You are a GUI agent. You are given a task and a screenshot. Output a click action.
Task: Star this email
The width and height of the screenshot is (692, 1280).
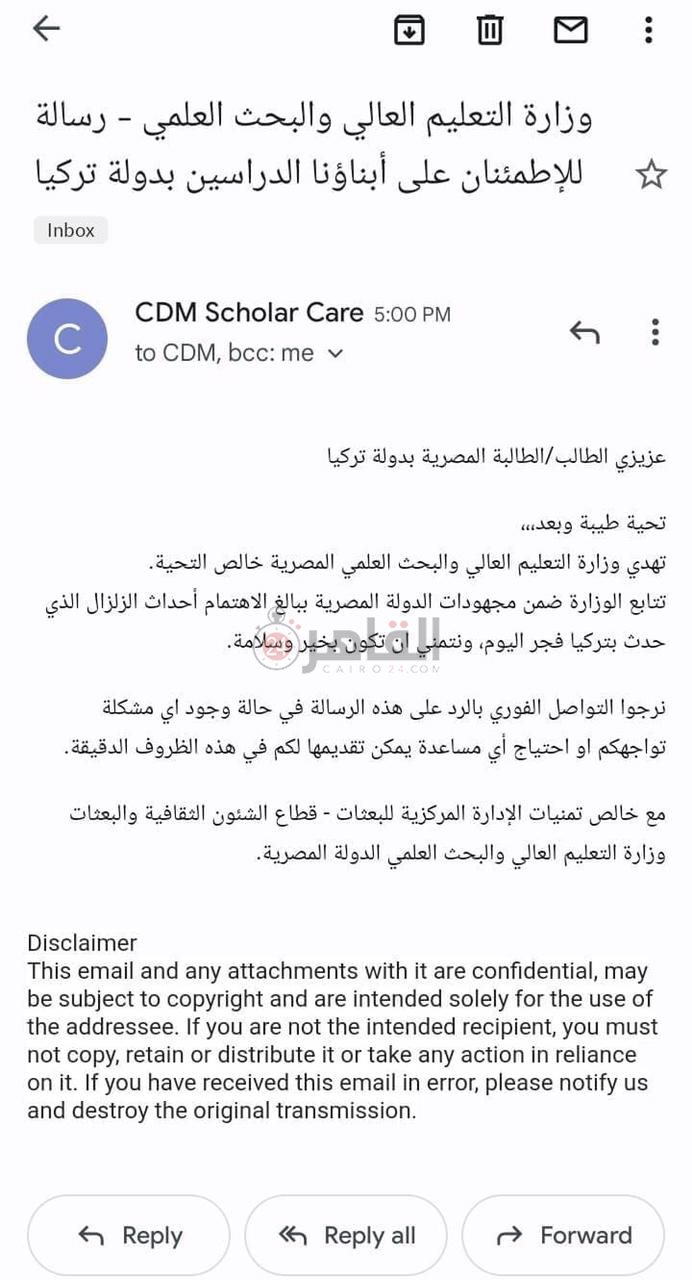click(x=651, y=176)
